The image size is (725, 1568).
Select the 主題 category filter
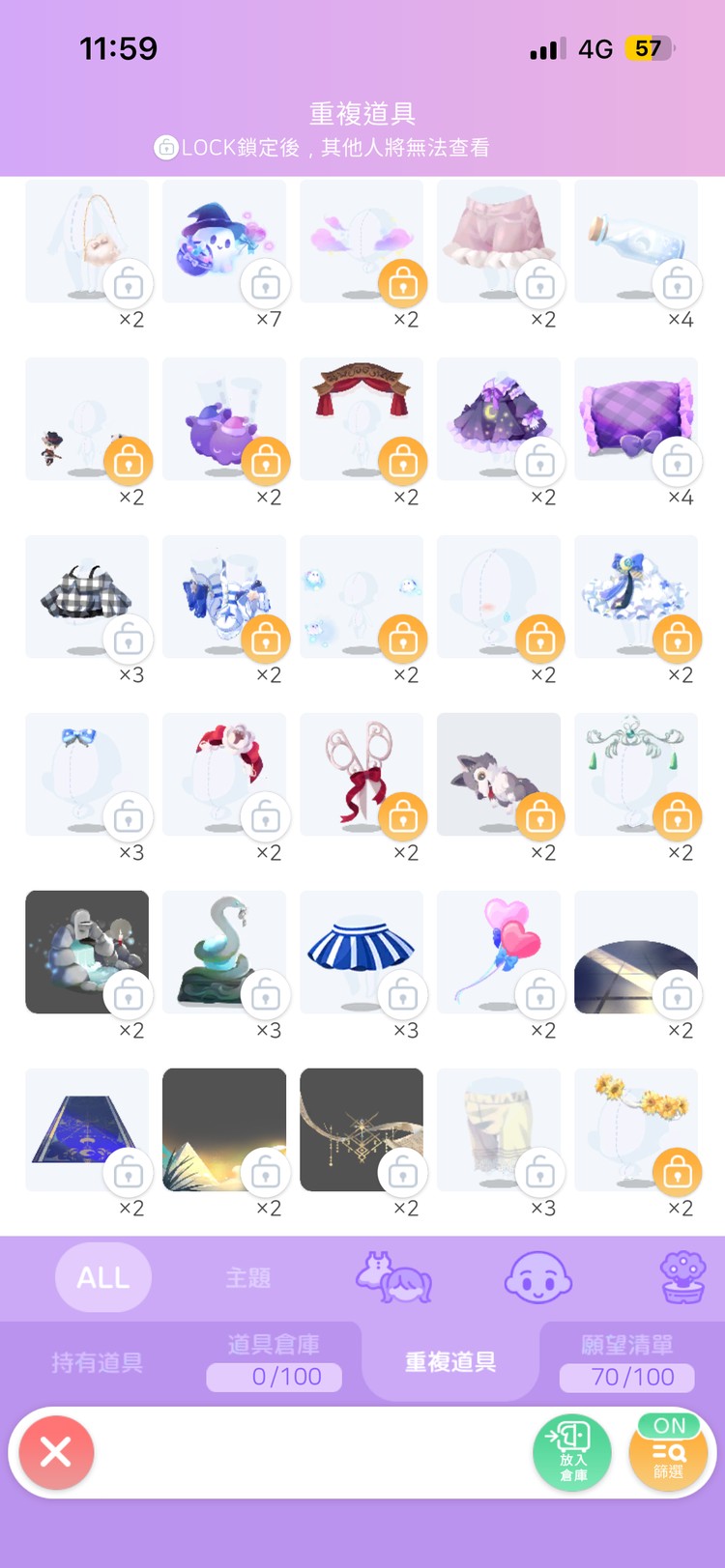click(248, 1277)
